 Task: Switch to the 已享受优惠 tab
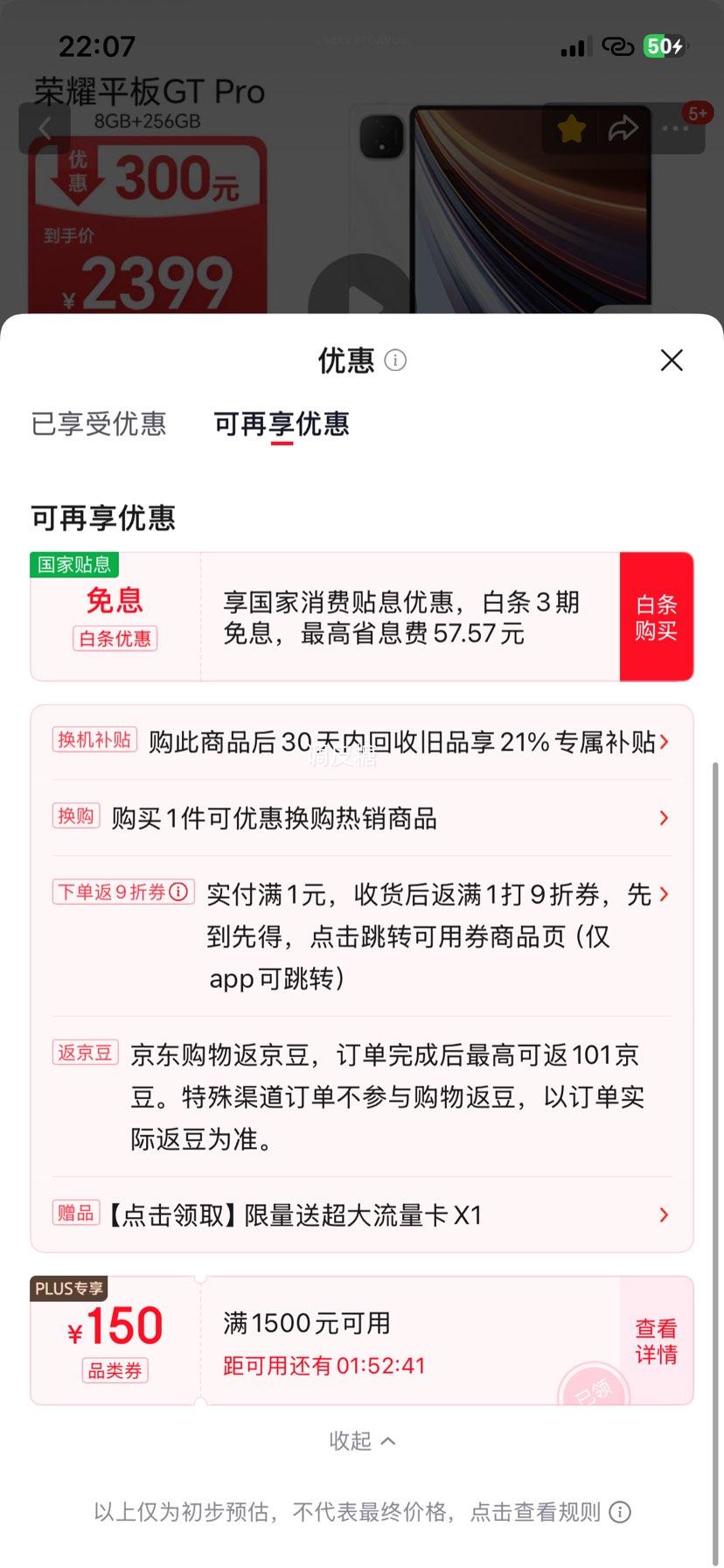[x=99, y=424]
